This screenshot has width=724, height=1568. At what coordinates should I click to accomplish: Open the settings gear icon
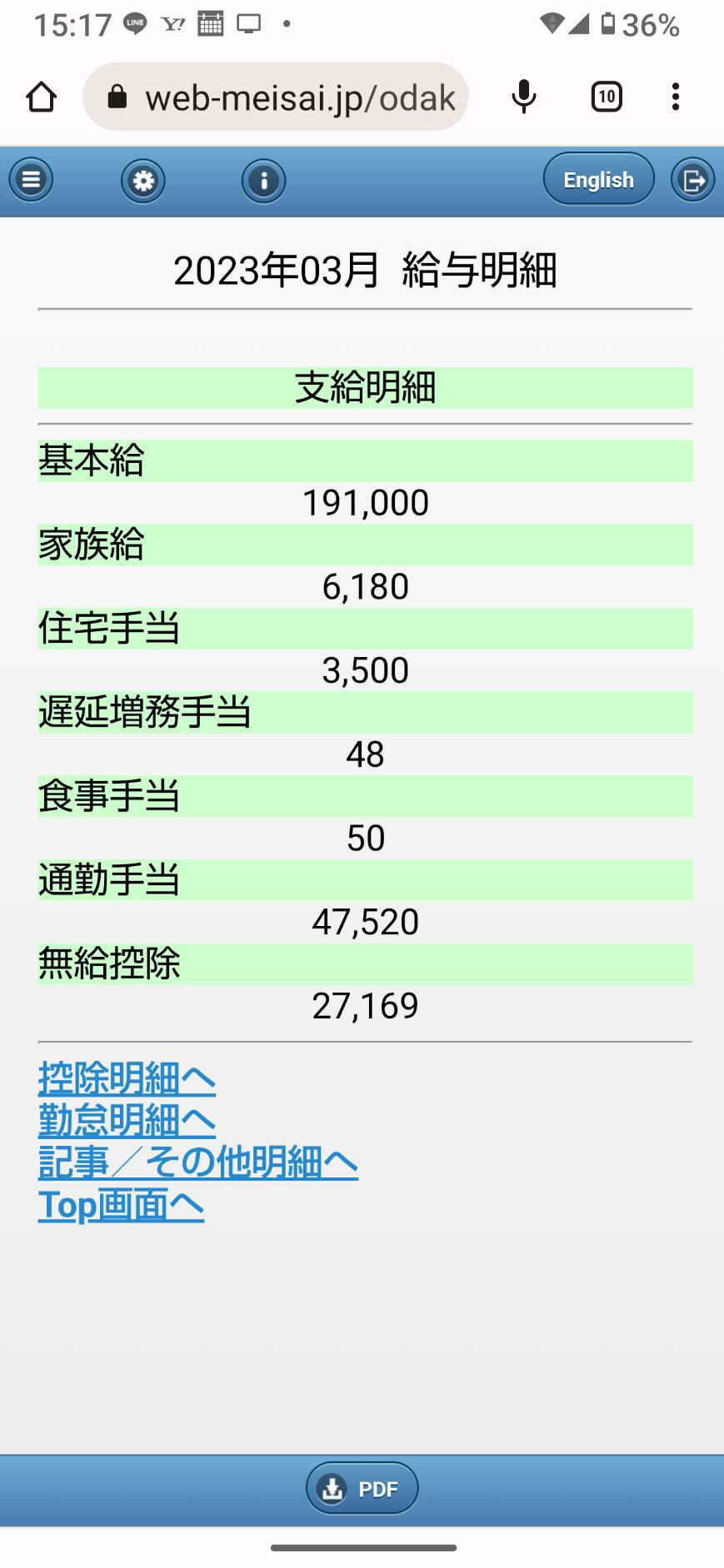pyautogui.click(x=143, y=180)
